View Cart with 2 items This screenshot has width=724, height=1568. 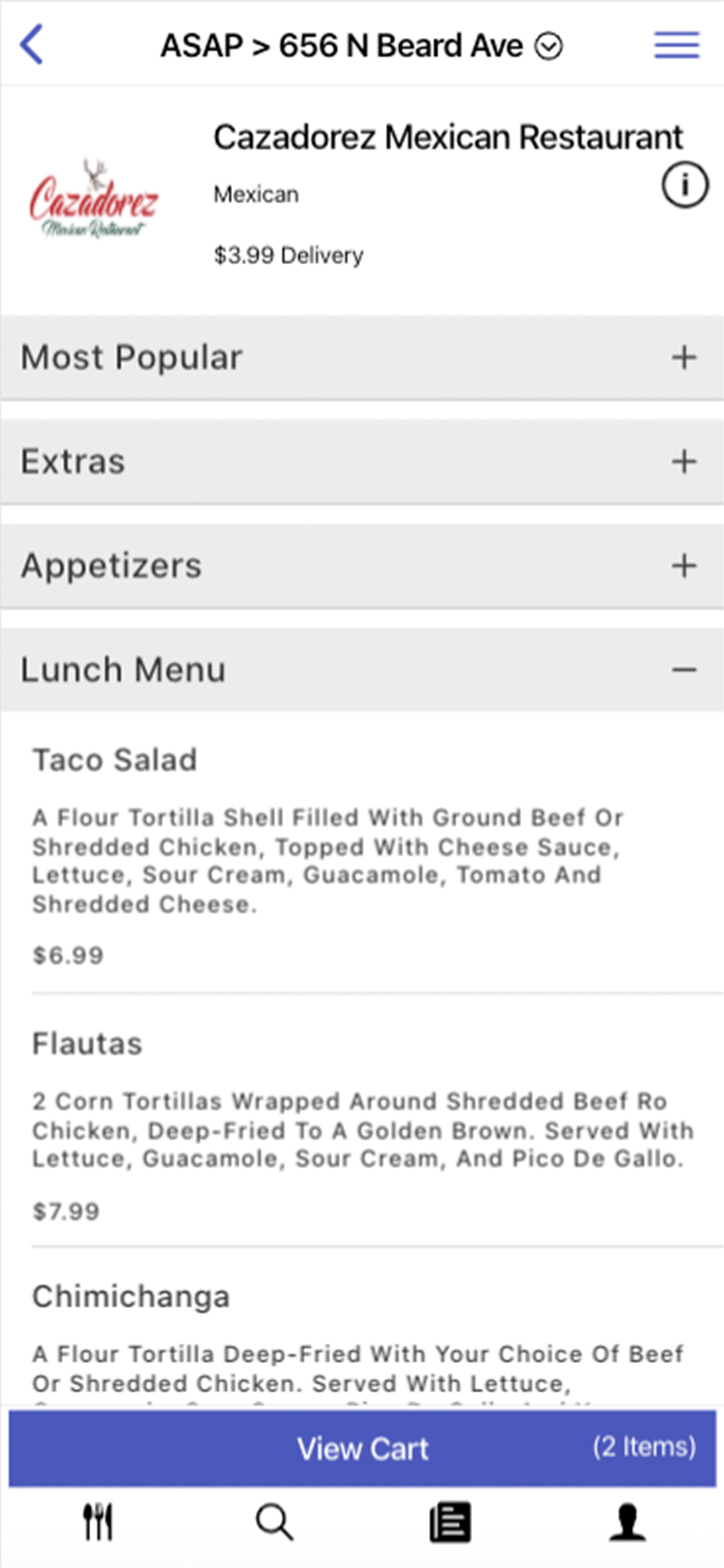click(362, 1448)
